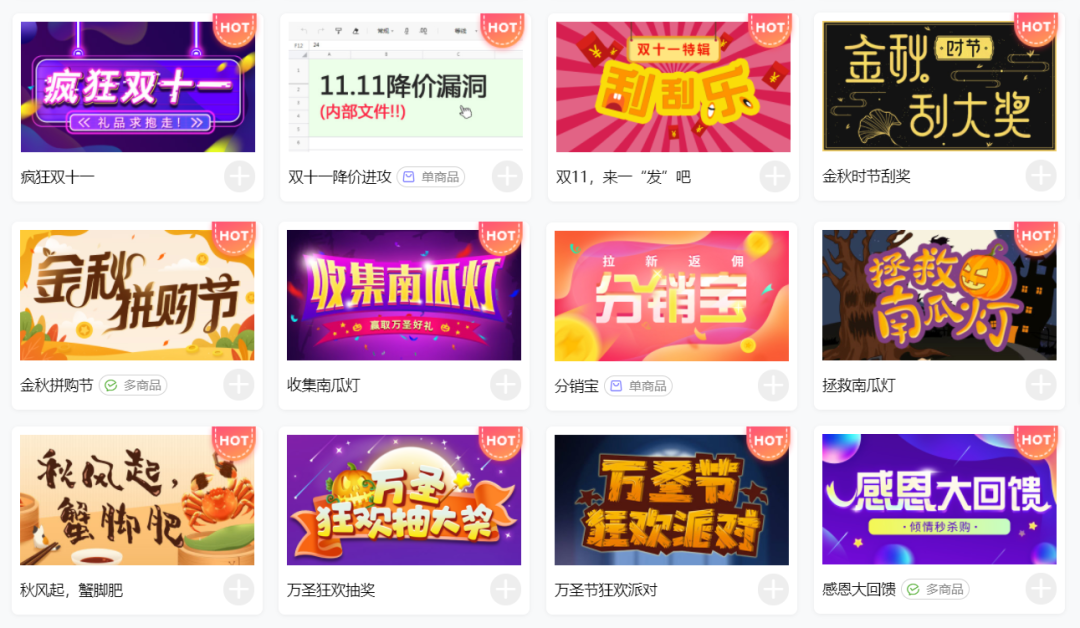Add the 疯狂双十一 template with its plus icon
Image resolution: width=1080 pixels, height=628 pixels.
(239, 177)
